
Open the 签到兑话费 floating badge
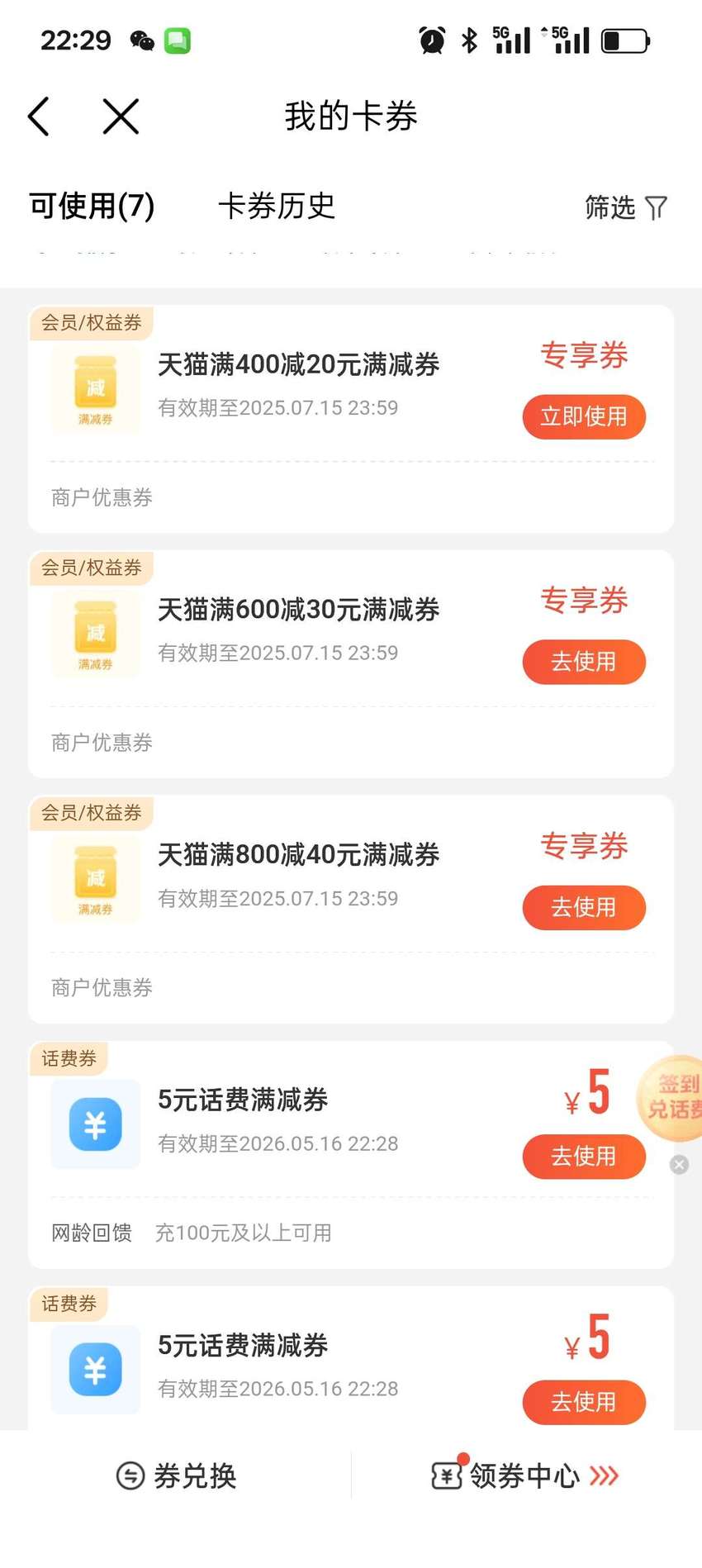point(670,1098)
